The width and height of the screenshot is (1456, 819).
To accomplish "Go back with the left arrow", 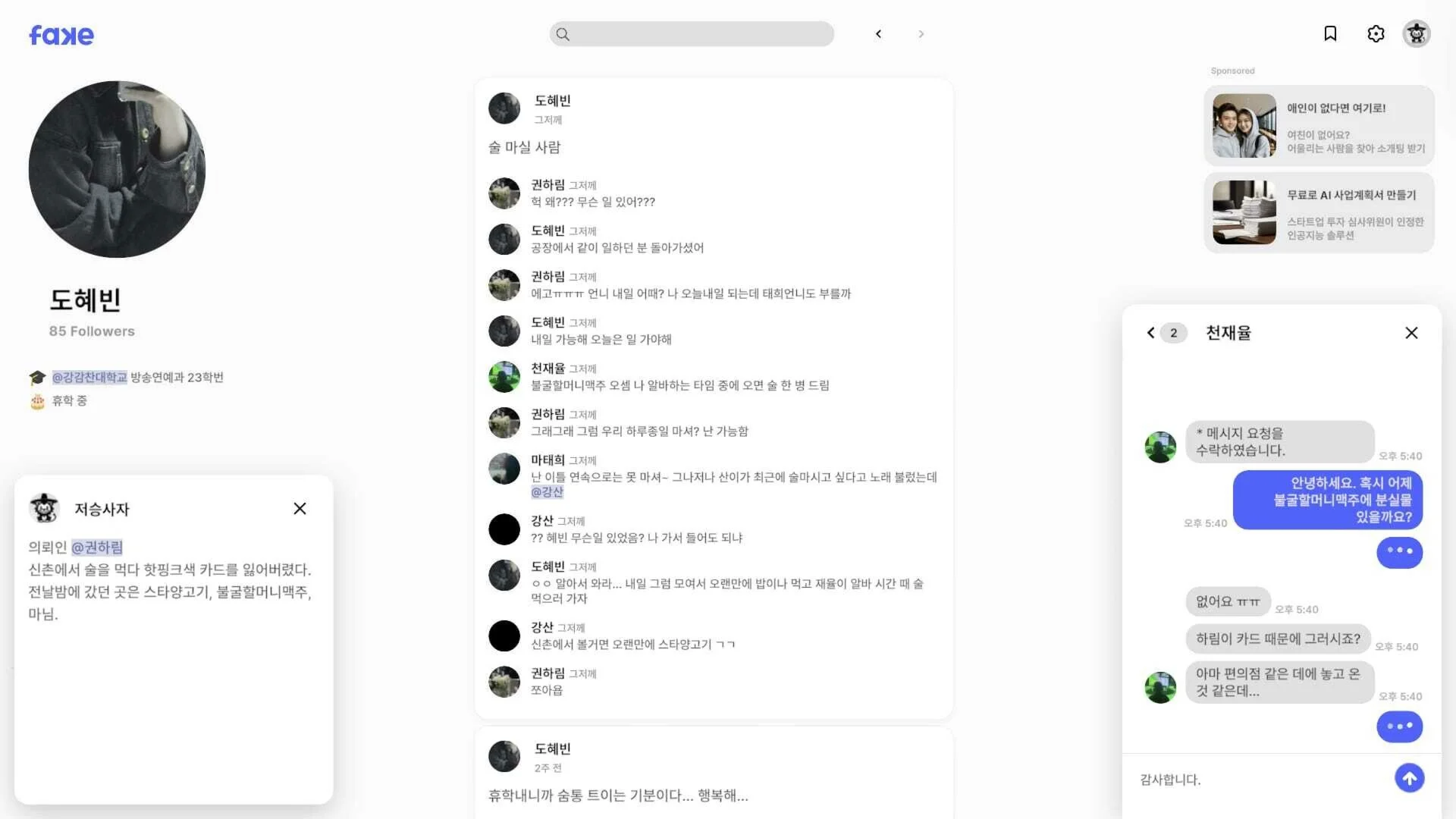I will point(878,34).
